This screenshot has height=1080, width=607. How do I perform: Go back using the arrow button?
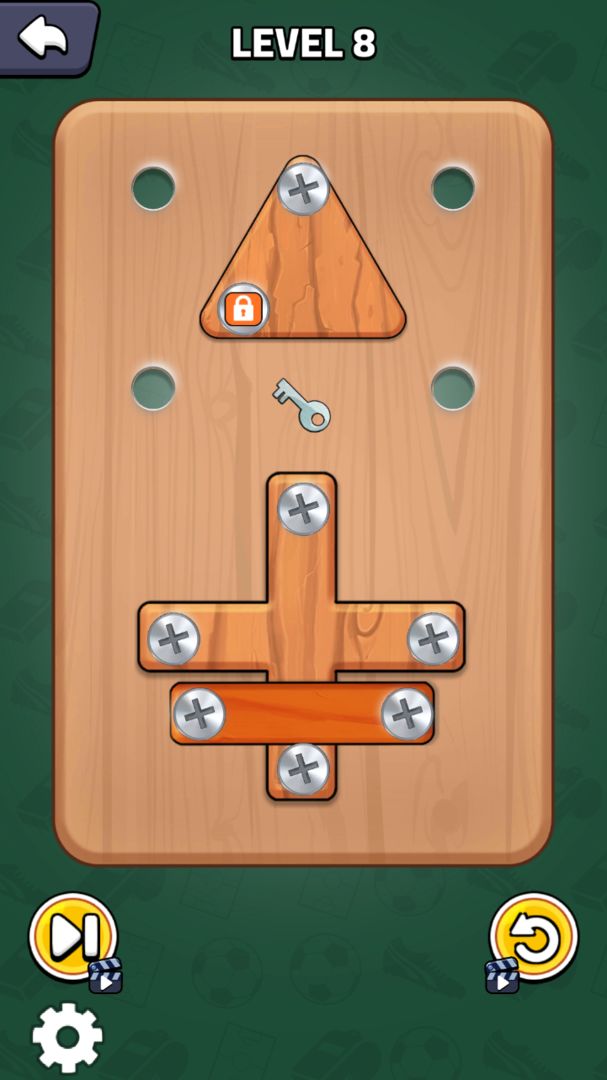[44, 38]
